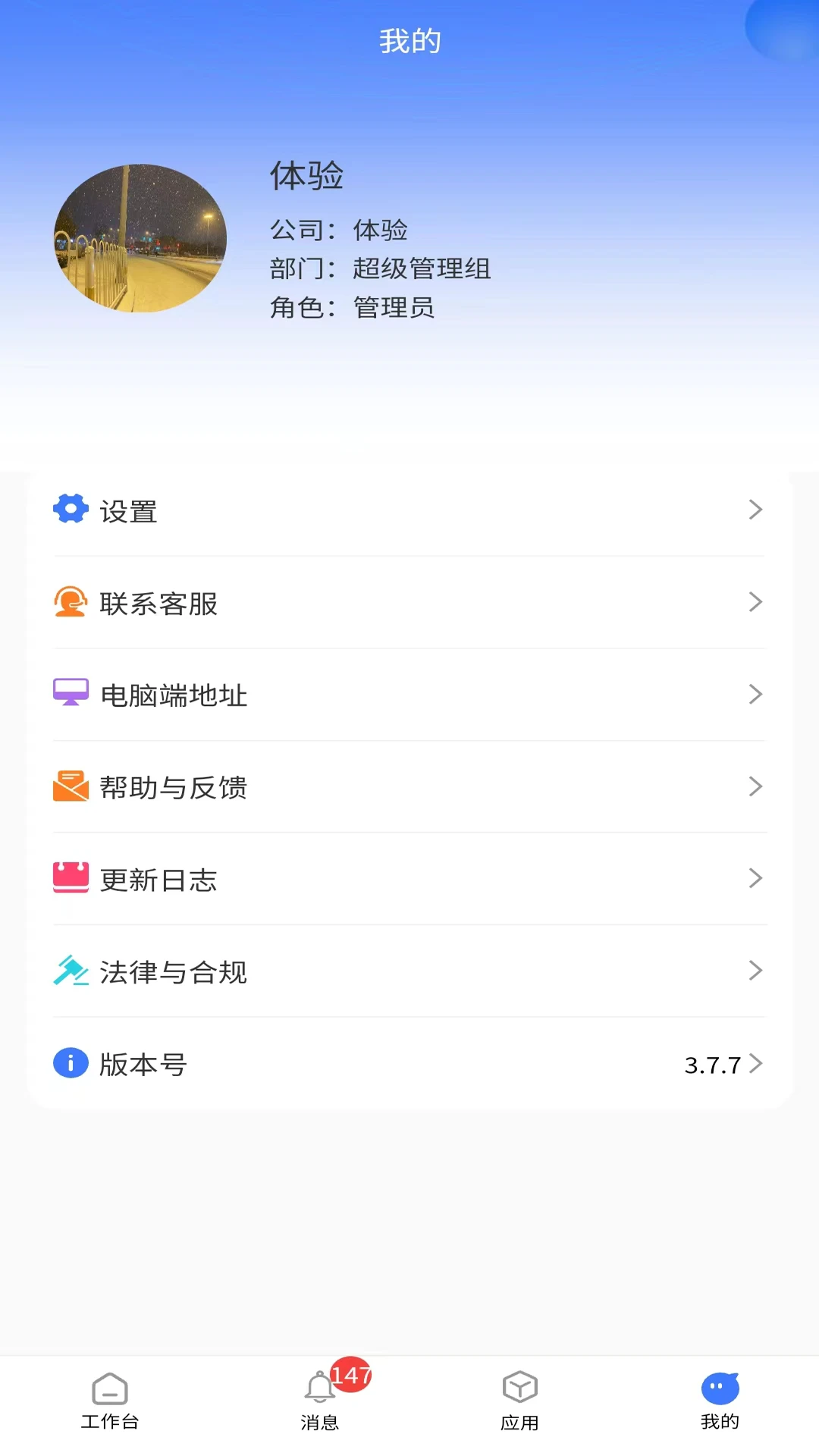Viewport: 819px width, 1456px height.
Task: Expand the 设置 row chevron
Action: click(755, 510)
